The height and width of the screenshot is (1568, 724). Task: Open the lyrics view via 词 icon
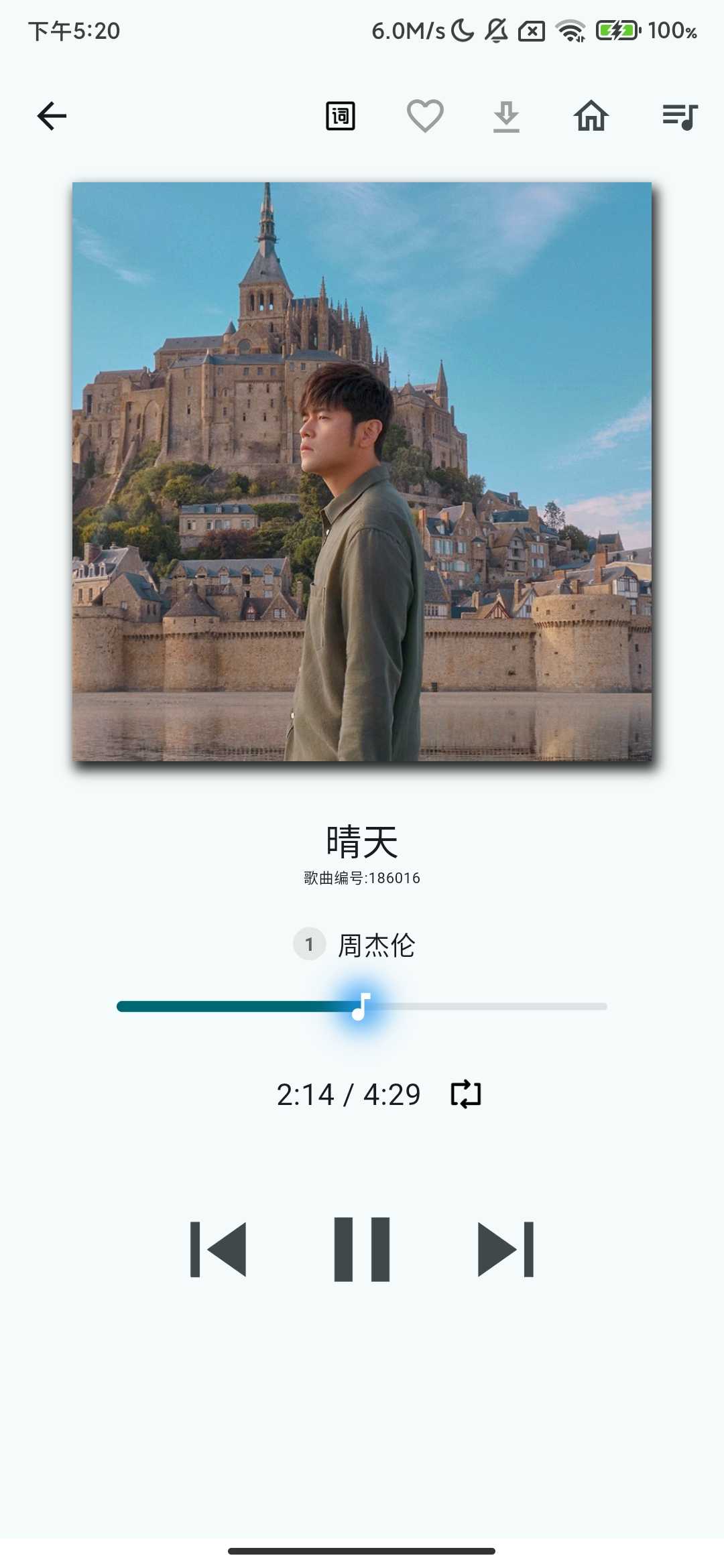coord(339,115)
